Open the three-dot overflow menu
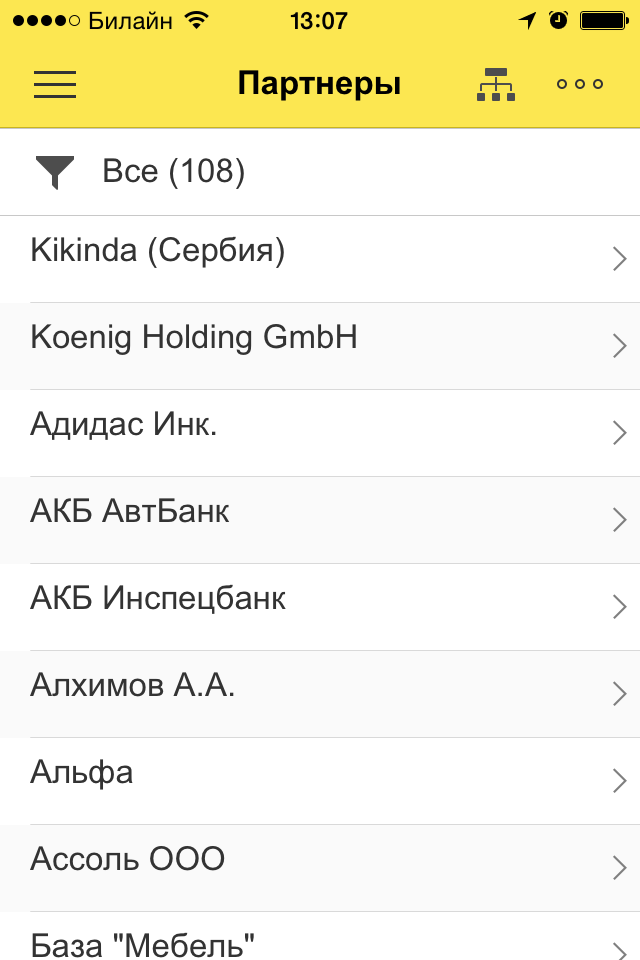The image size is (640, 960). pyautogui.click(x=579, y=84)
